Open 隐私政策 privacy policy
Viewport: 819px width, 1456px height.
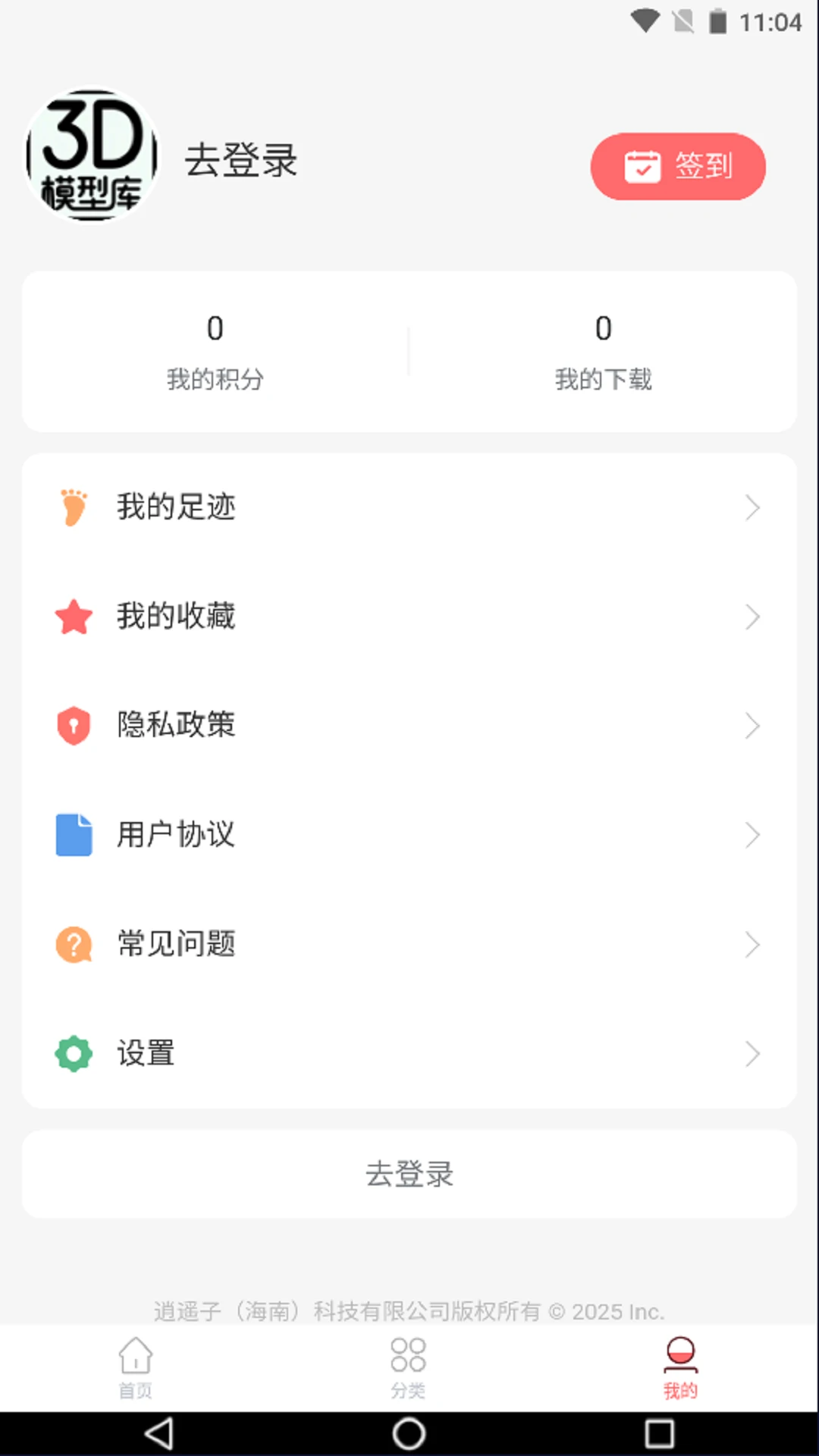(x=409, y=726)
